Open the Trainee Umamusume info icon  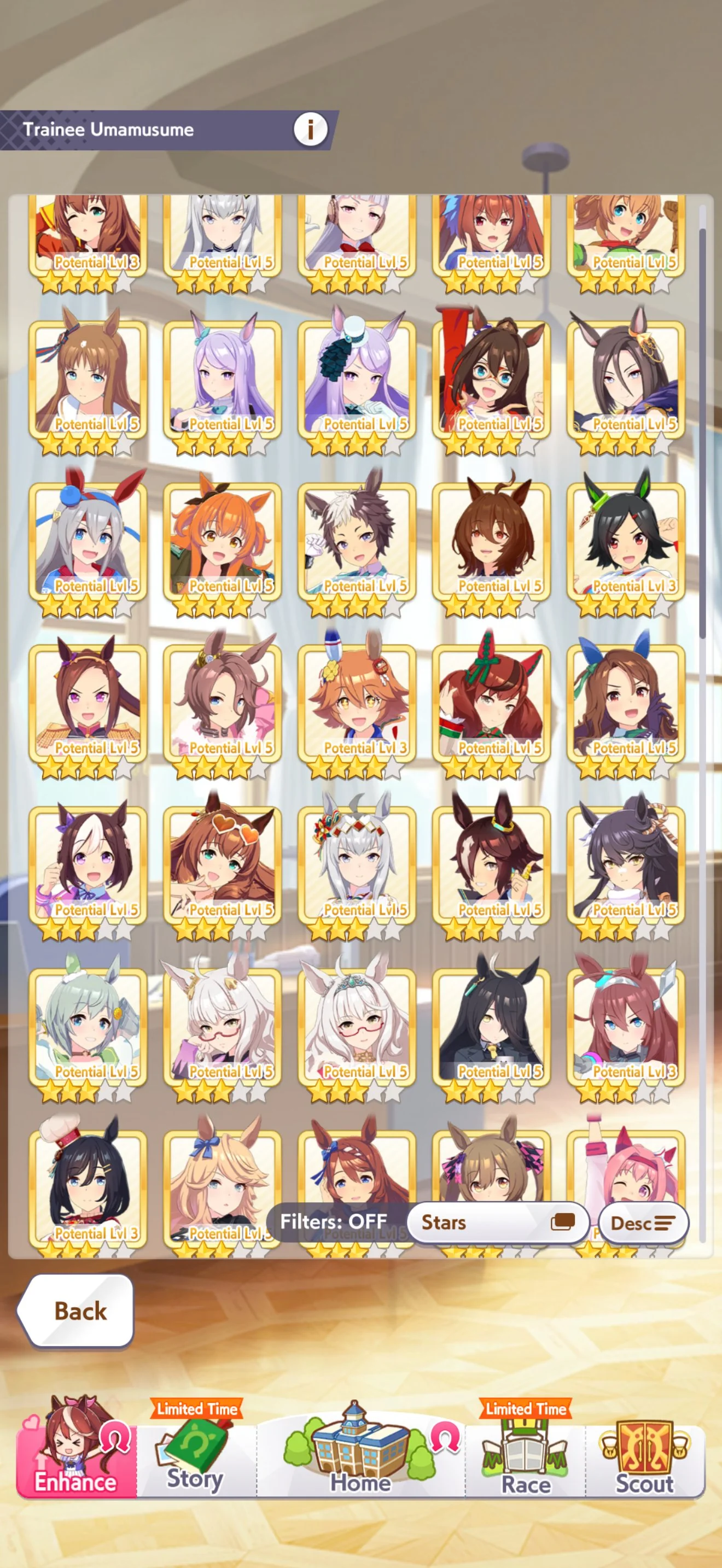(311, 129)
